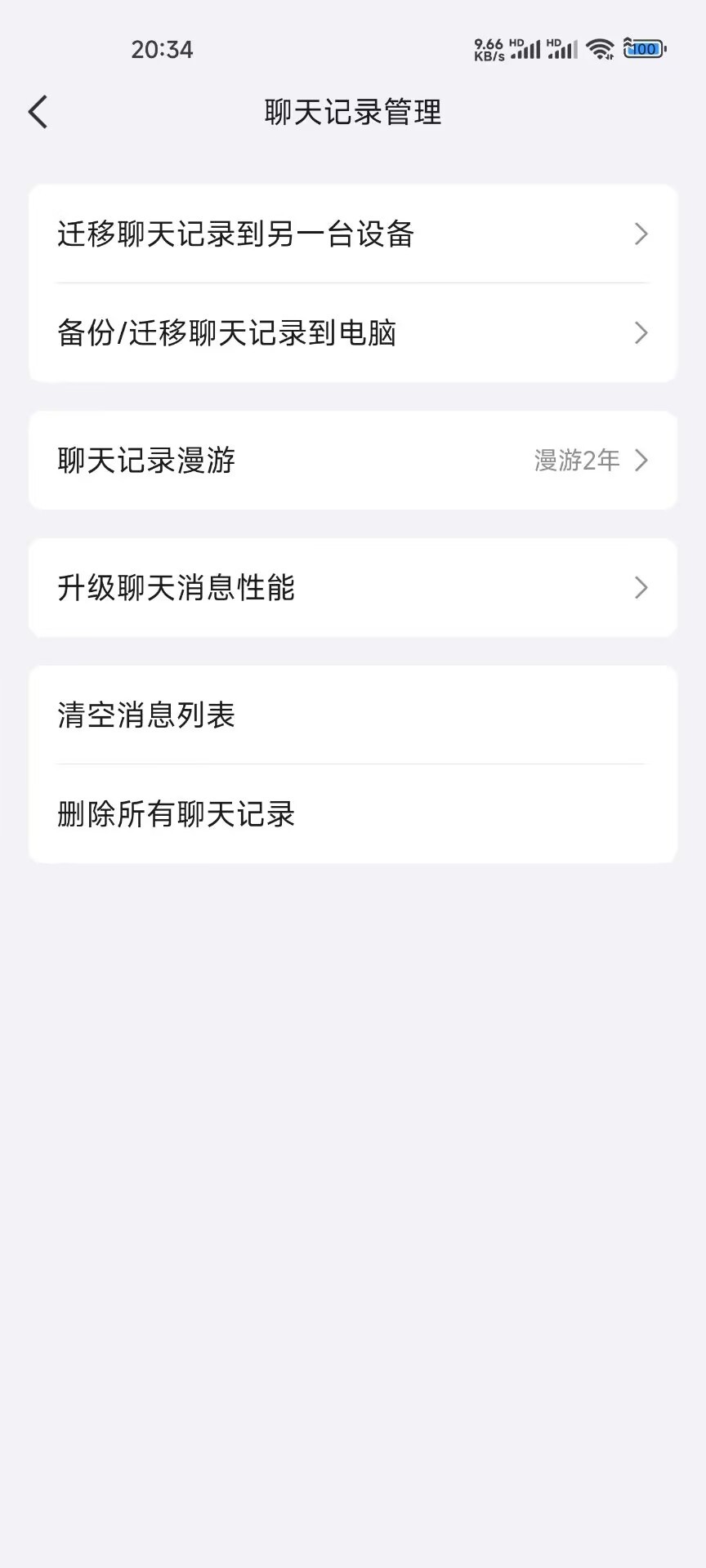Screen dimensions: 706x1568
Task: Tap 删除所有聊天记录
Action: (x=353, y=814)
